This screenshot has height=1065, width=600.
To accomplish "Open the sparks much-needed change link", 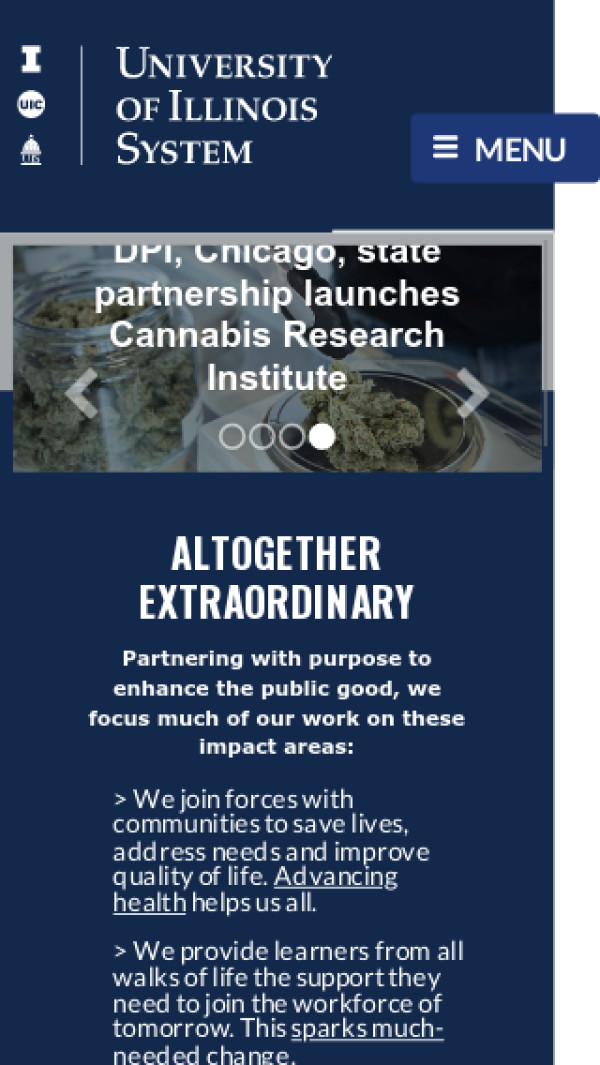I will pos(366,1029).
